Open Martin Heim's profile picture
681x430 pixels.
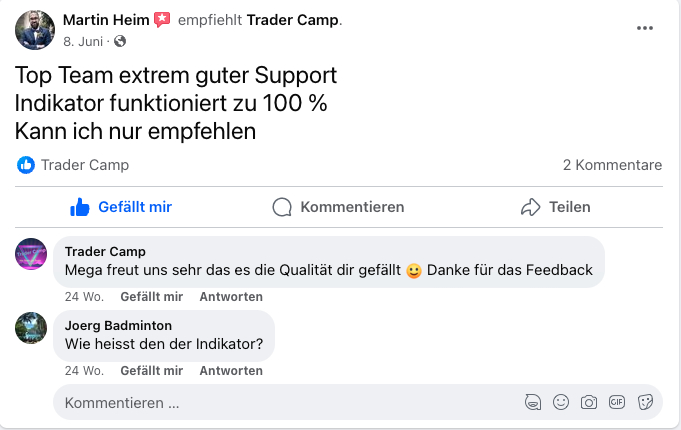[35, 30]
